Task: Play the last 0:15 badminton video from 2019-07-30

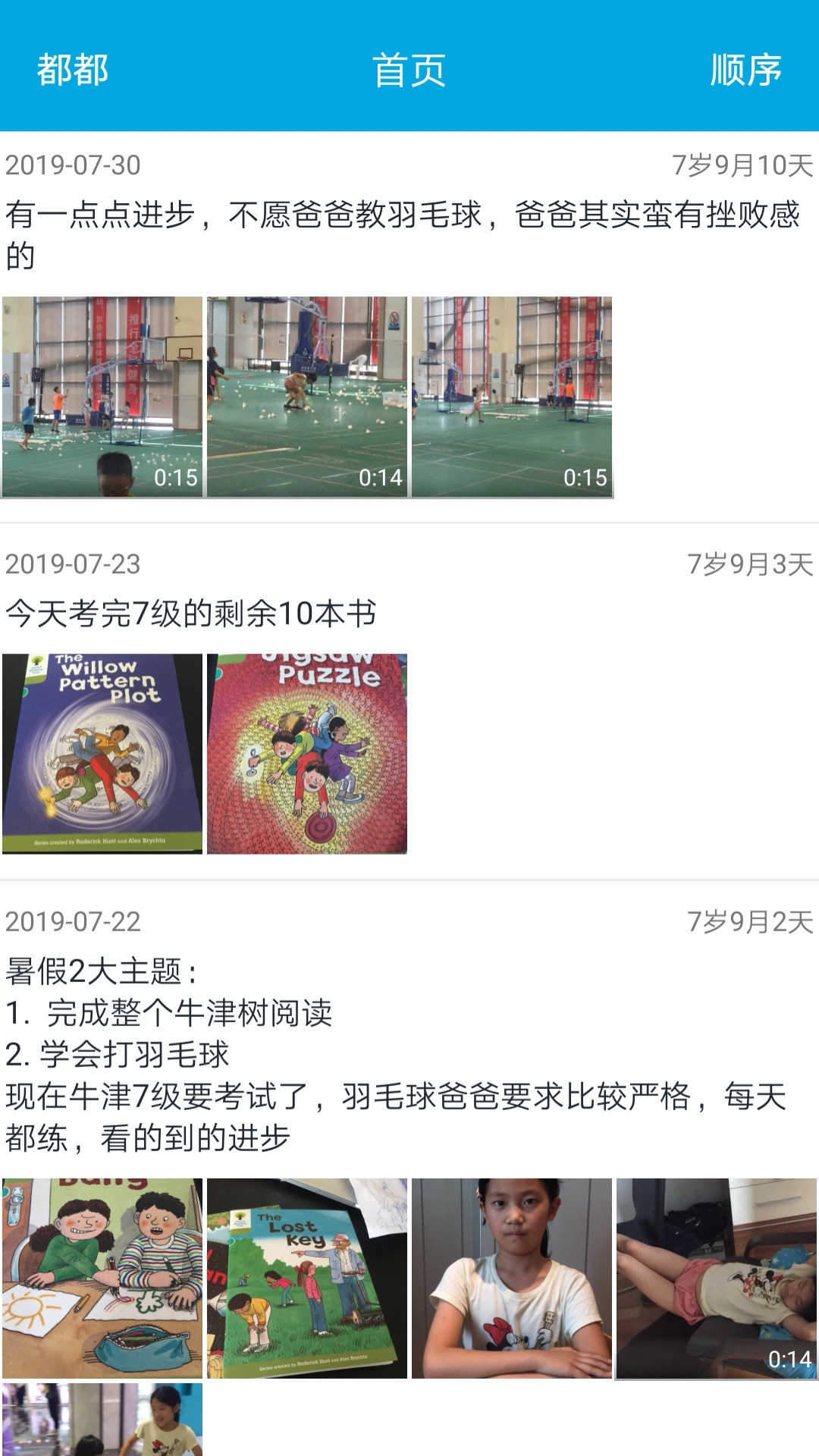Action: point(512,397)
